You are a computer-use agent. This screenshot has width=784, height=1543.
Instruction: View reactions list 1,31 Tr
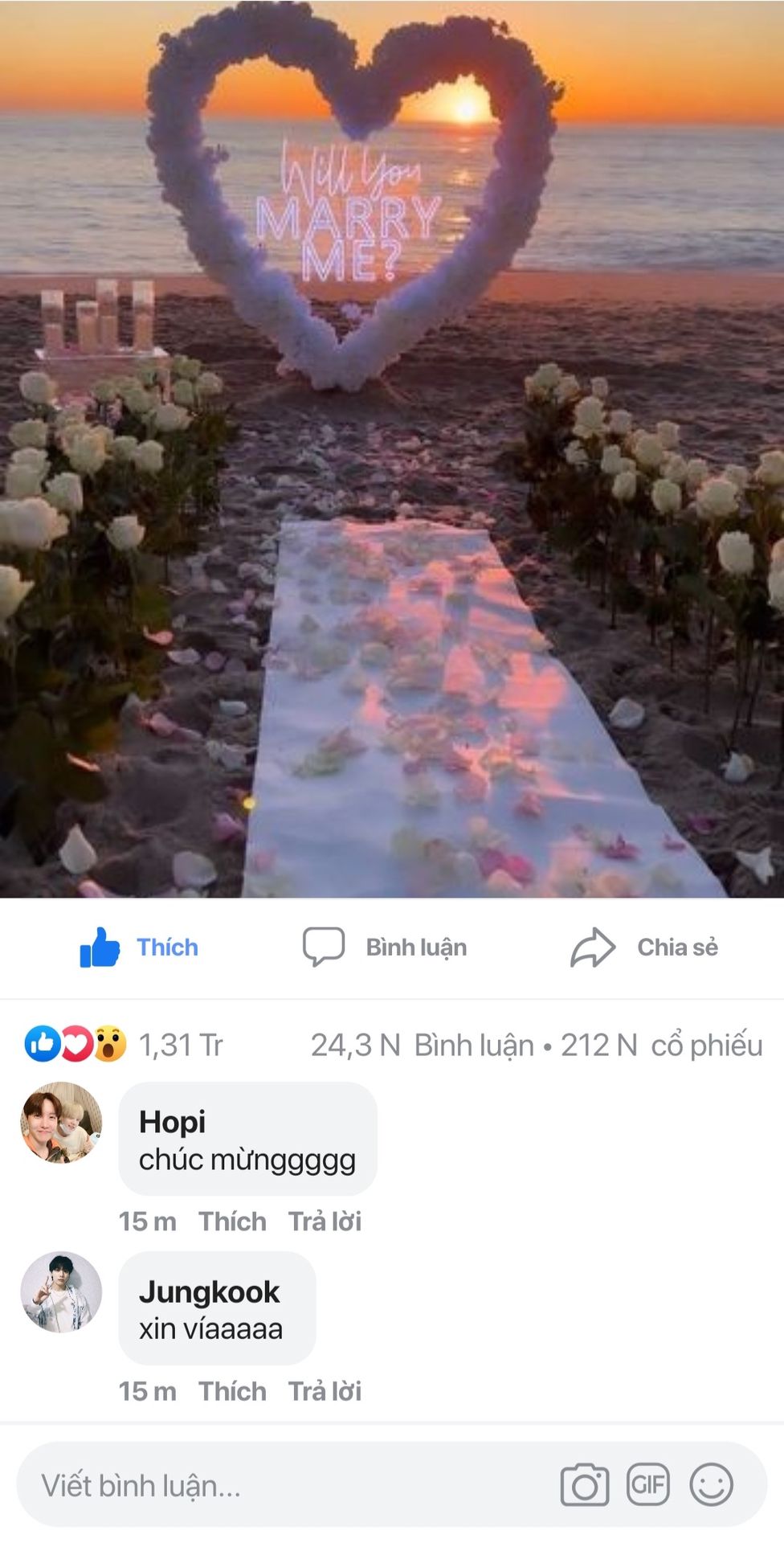[x=125, y=1045]
